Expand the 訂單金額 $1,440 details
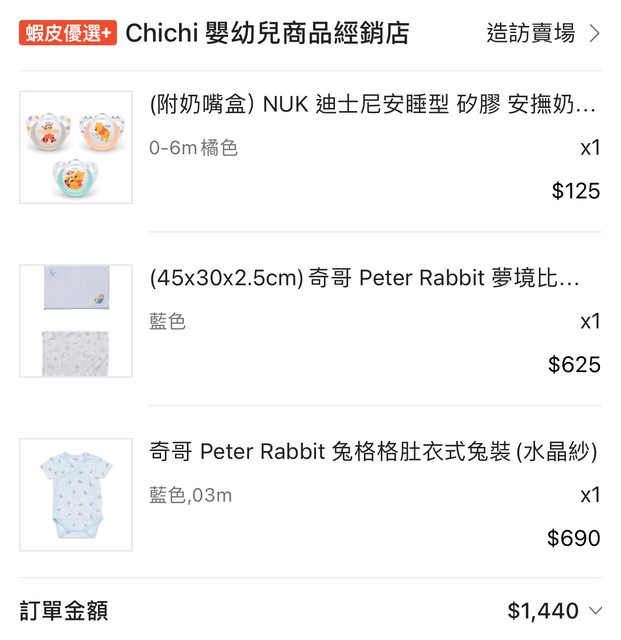Image resolution: width=621 pixels, height=640 pixels. 554,610
